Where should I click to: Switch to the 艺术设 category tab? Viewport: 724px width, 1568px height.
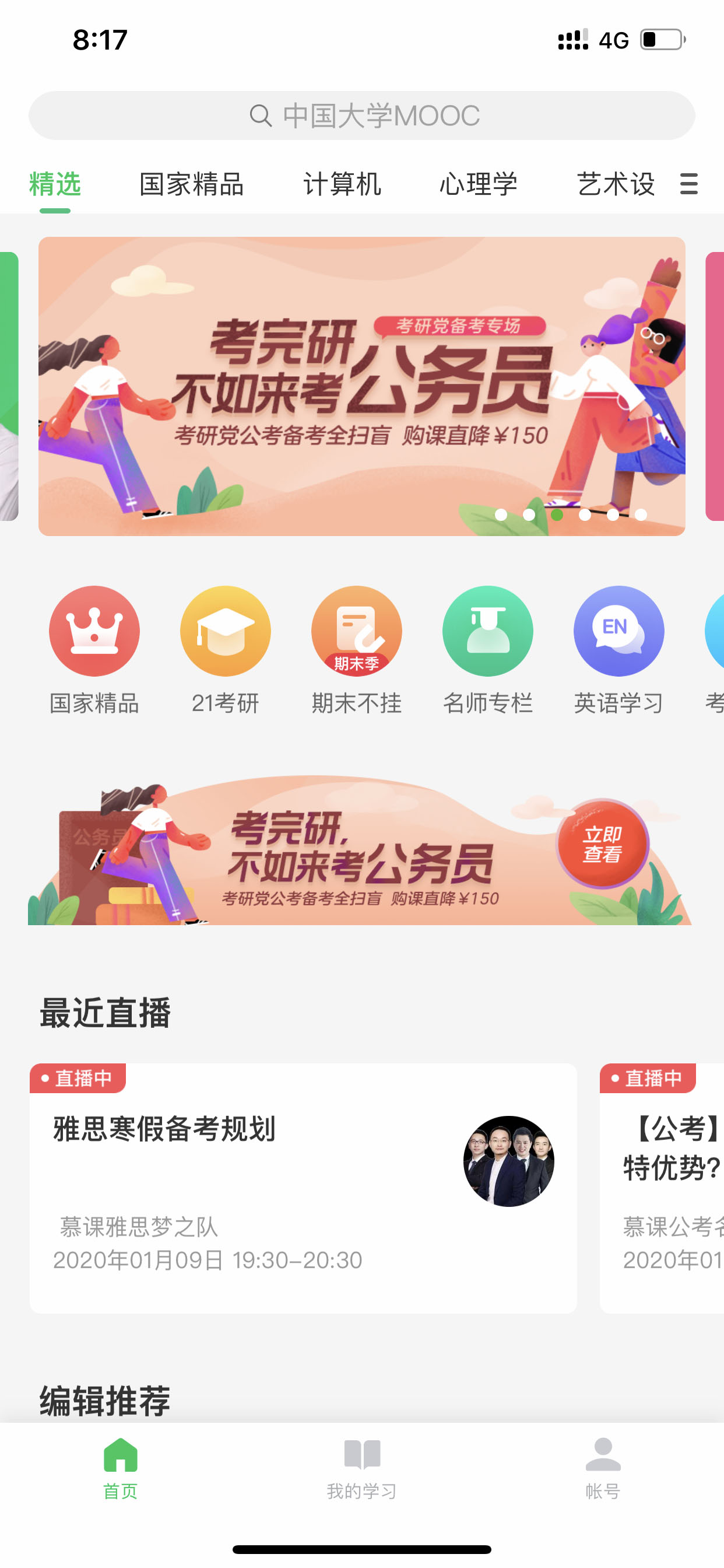coord(616,184)
